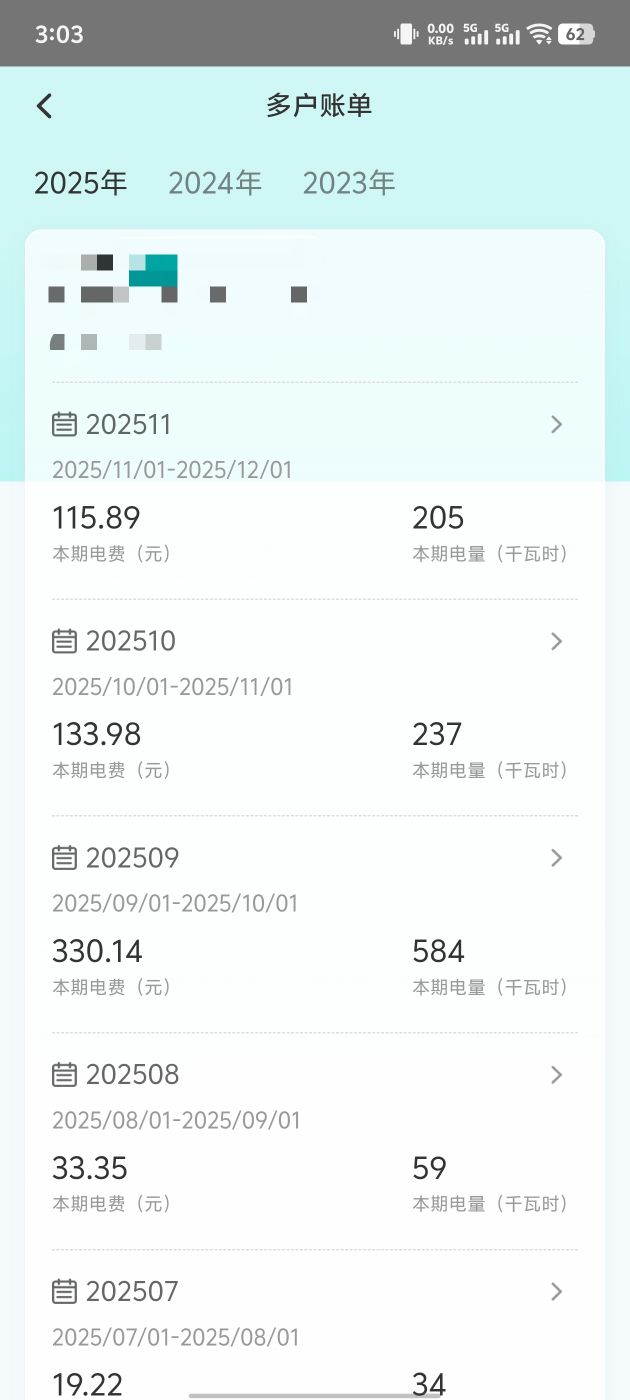This screenshot has height=1400, width=630.
Task: Open the 202511 bill details
Action: click(x=556, y=425)
